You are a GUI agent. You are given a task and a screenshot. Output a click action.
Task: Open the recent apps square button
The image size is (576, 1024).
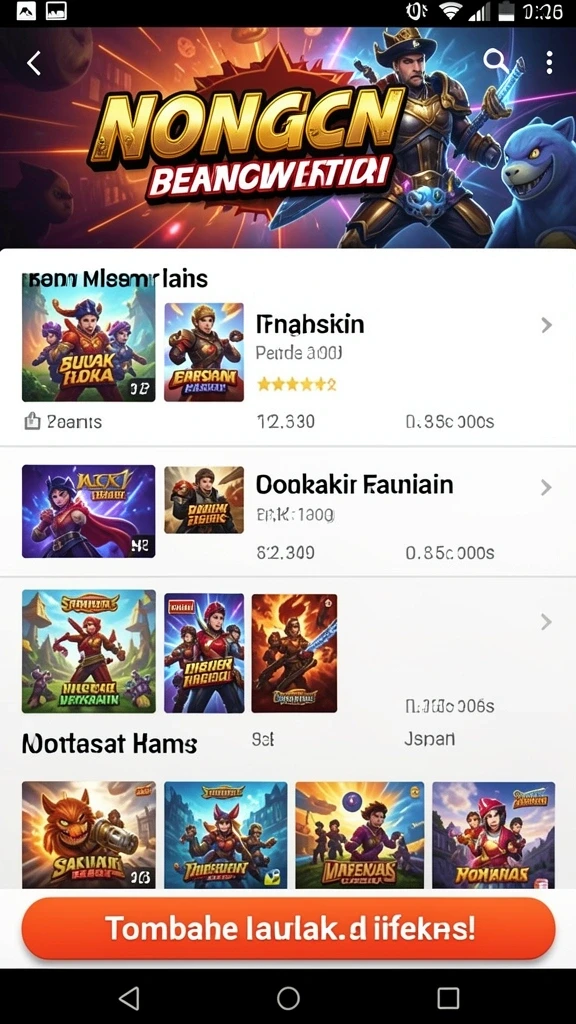[x=448, y=998]
